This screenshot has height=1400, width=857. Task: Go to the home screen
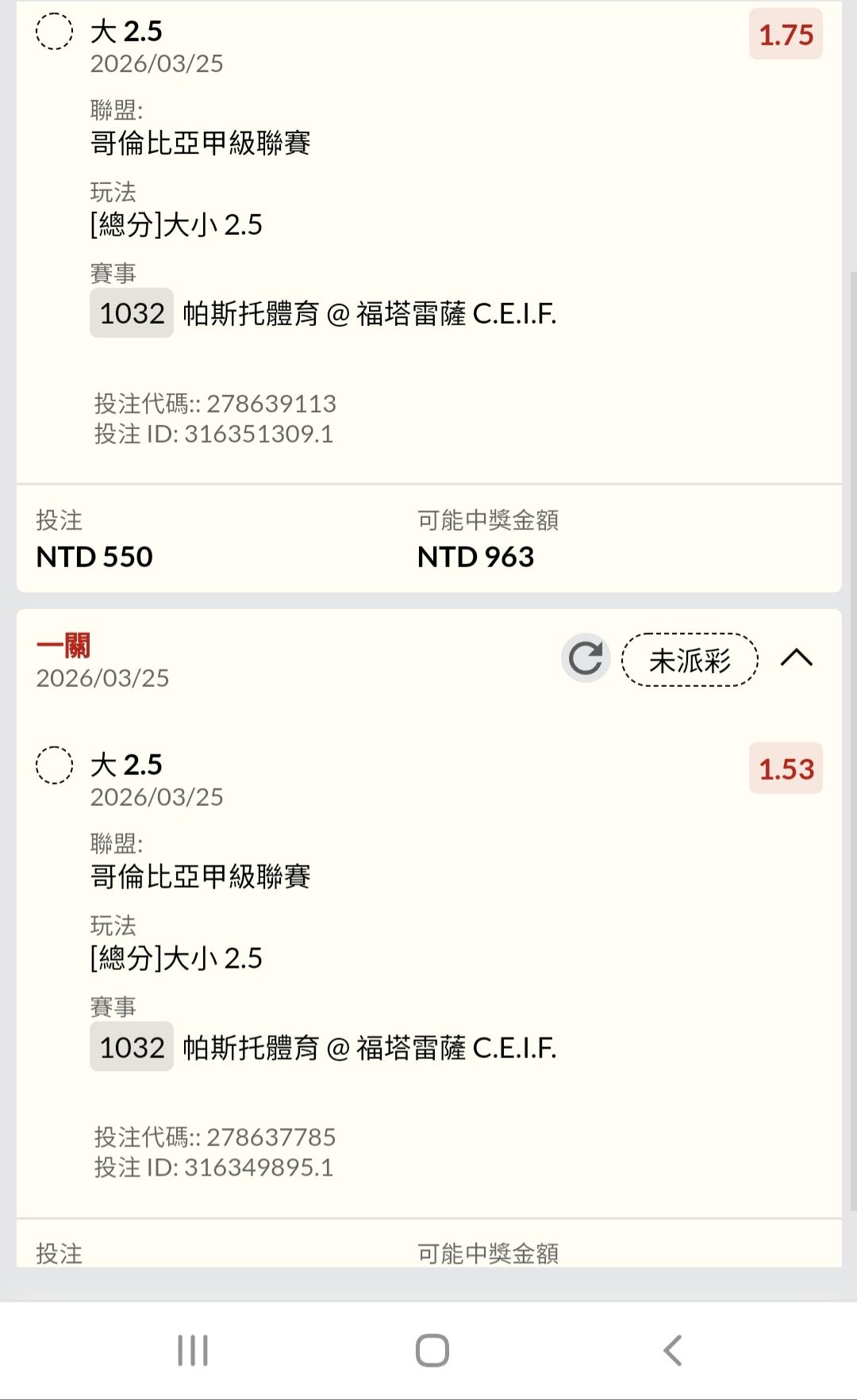click(x=432, y=1350)
